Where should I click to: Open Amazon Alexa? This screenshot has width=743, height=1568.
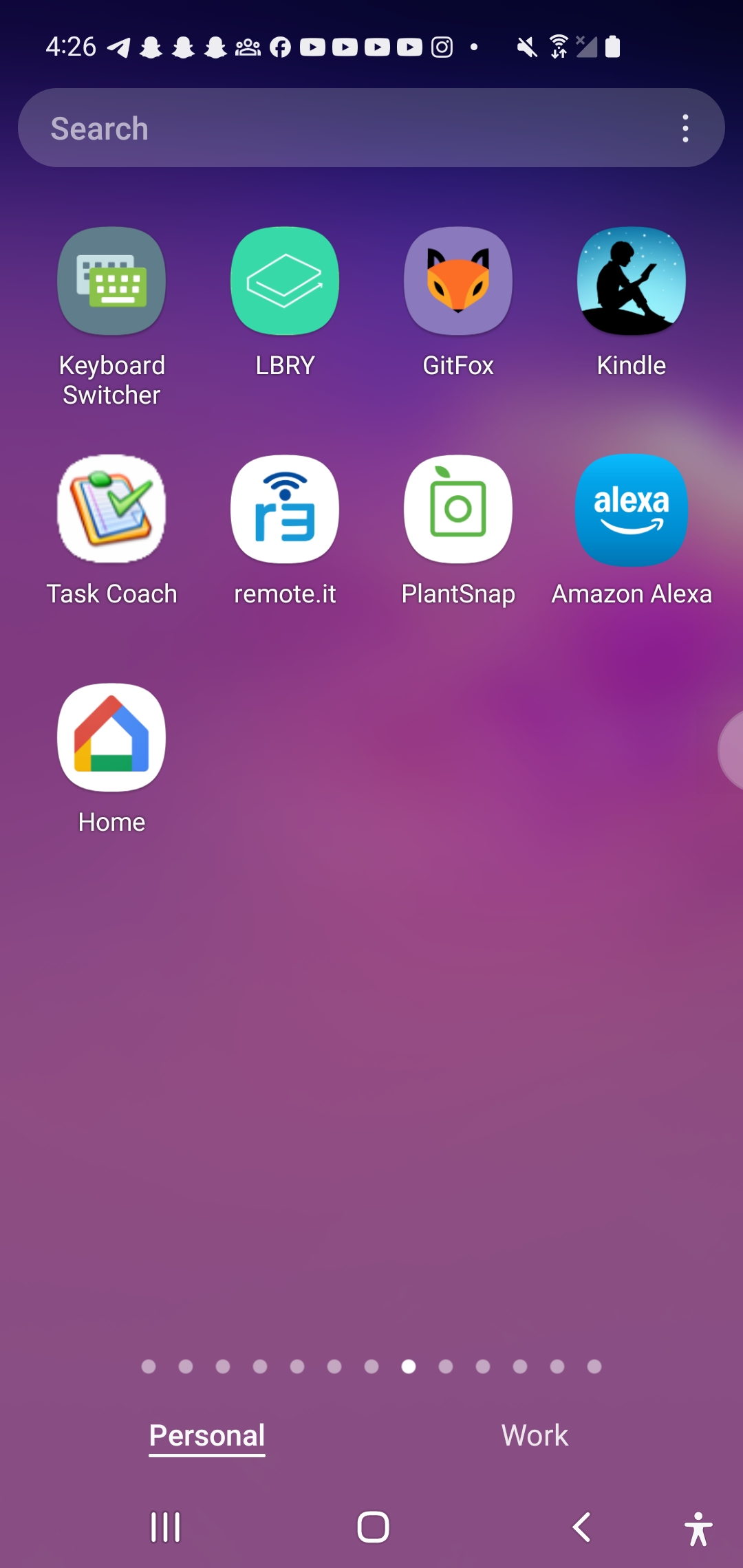[632, 510]
